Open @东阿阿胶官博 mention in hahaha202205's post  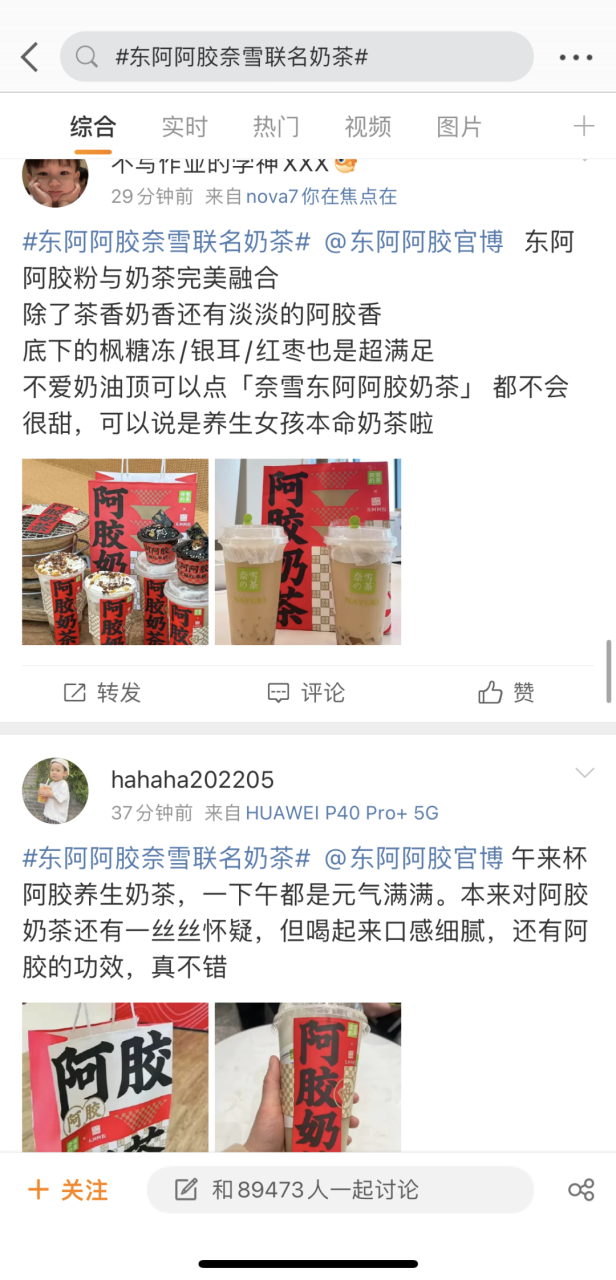[x=414, y=858]
